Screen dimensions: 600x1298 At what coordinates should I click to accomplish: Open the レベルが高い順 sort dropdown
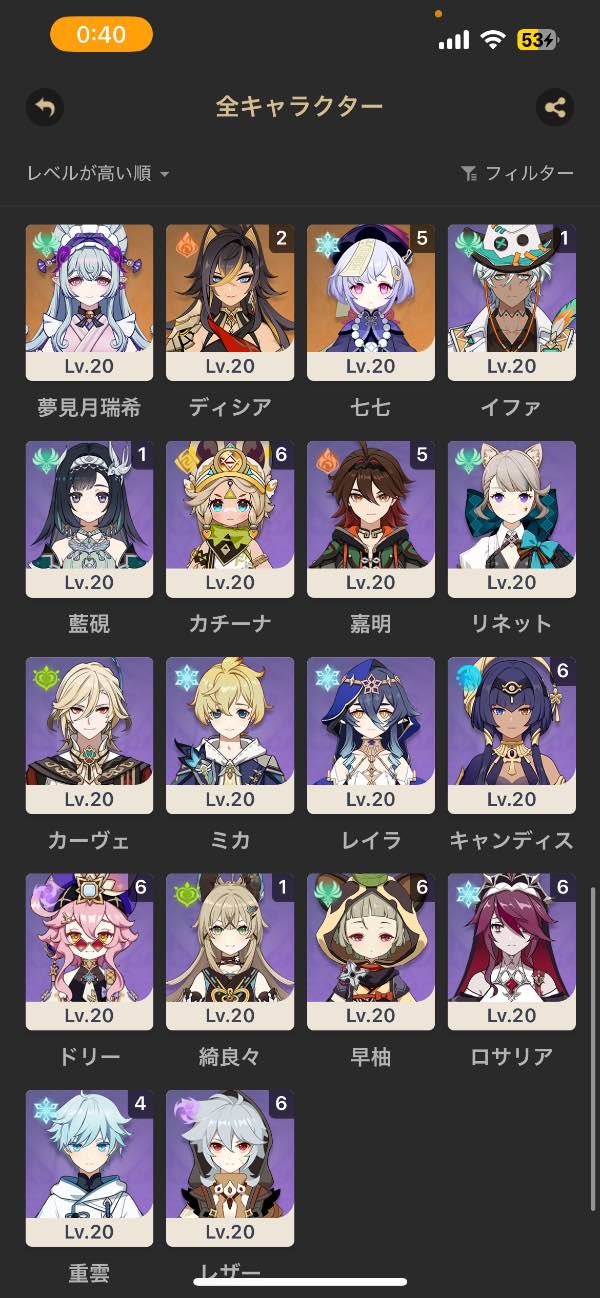point(98,173)
